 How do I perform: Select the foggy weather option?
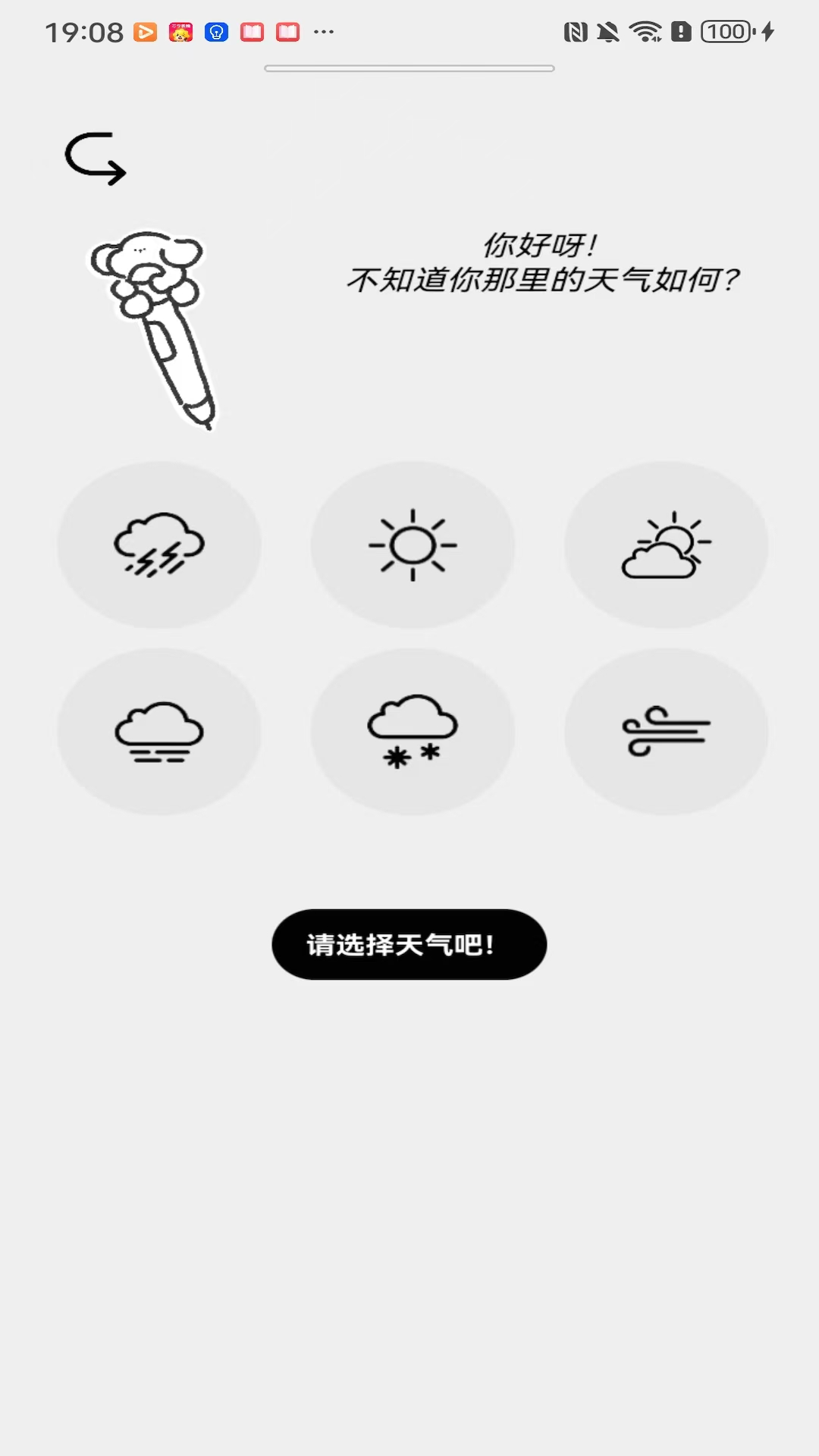[x=159, y=732]
